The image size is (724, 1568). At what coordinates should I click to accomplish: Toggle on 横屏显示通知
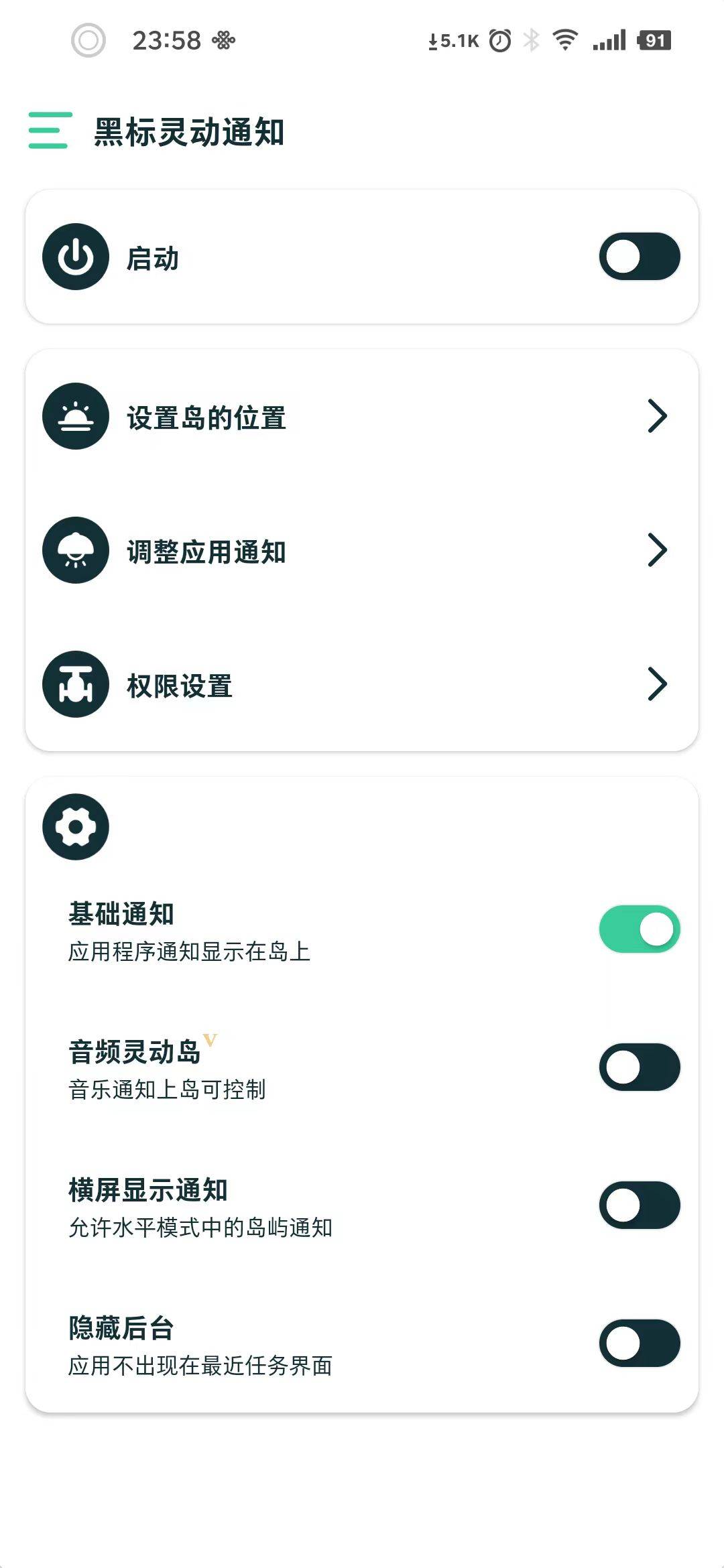640,1205
